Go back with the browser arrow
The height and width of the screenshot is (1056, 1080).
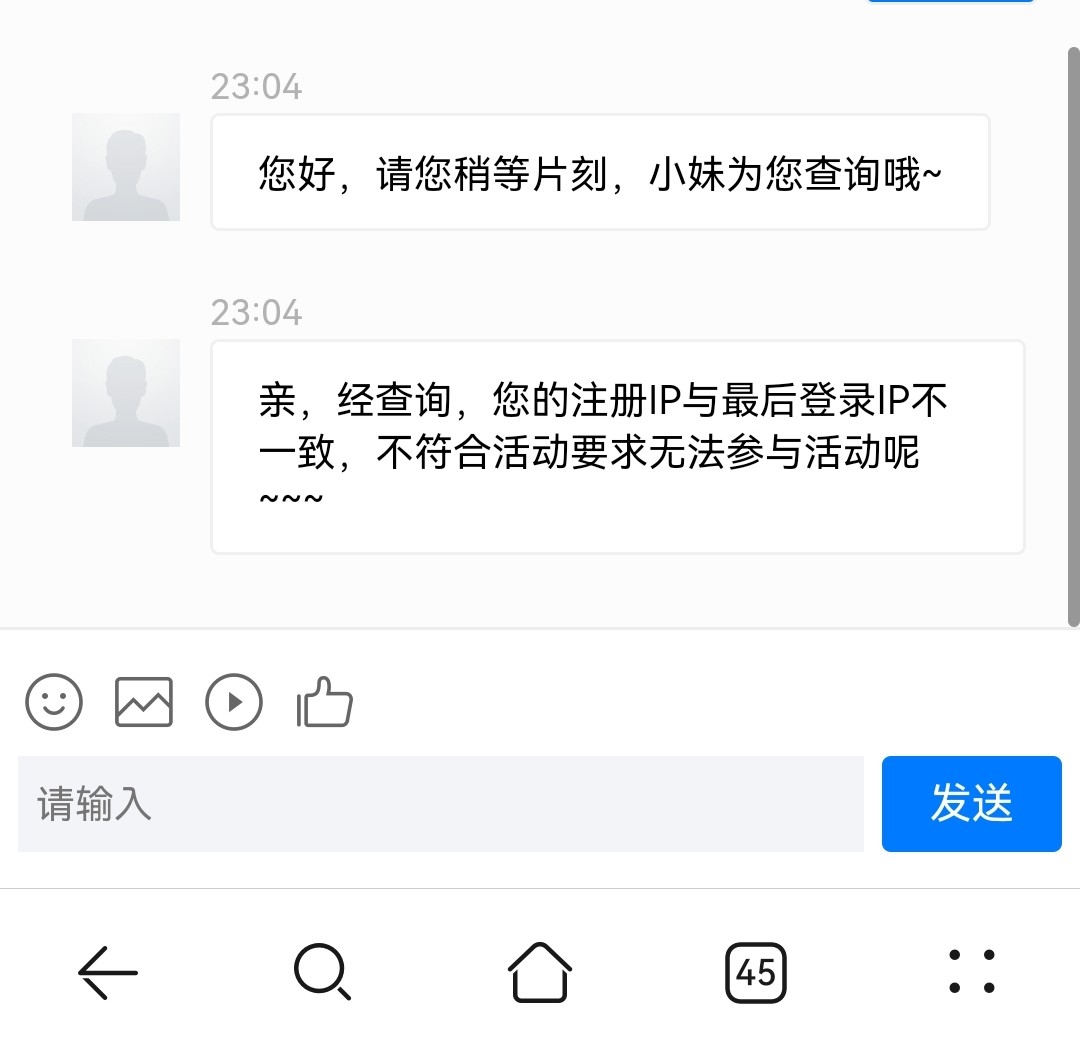(x=108, y=972)
